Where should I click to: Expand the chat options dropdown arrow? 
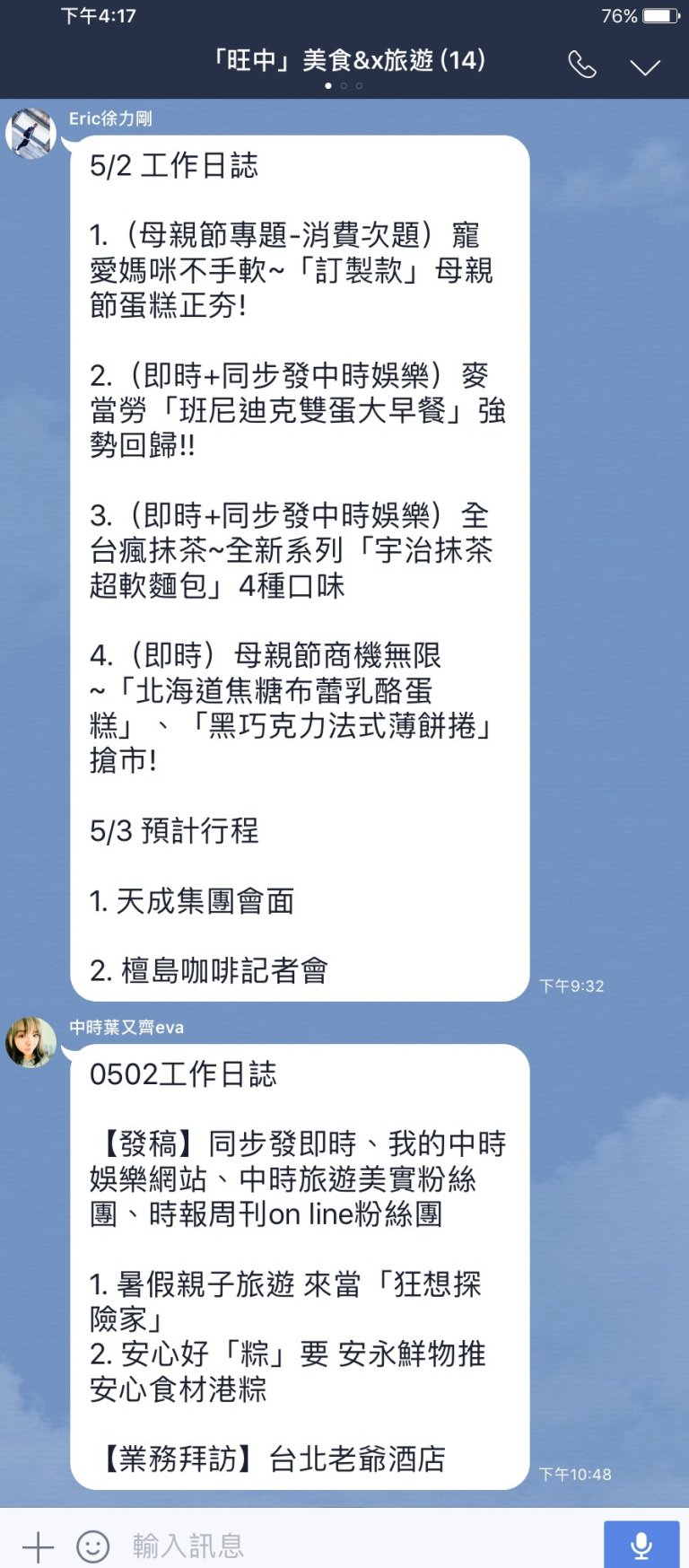click(644, 67)
